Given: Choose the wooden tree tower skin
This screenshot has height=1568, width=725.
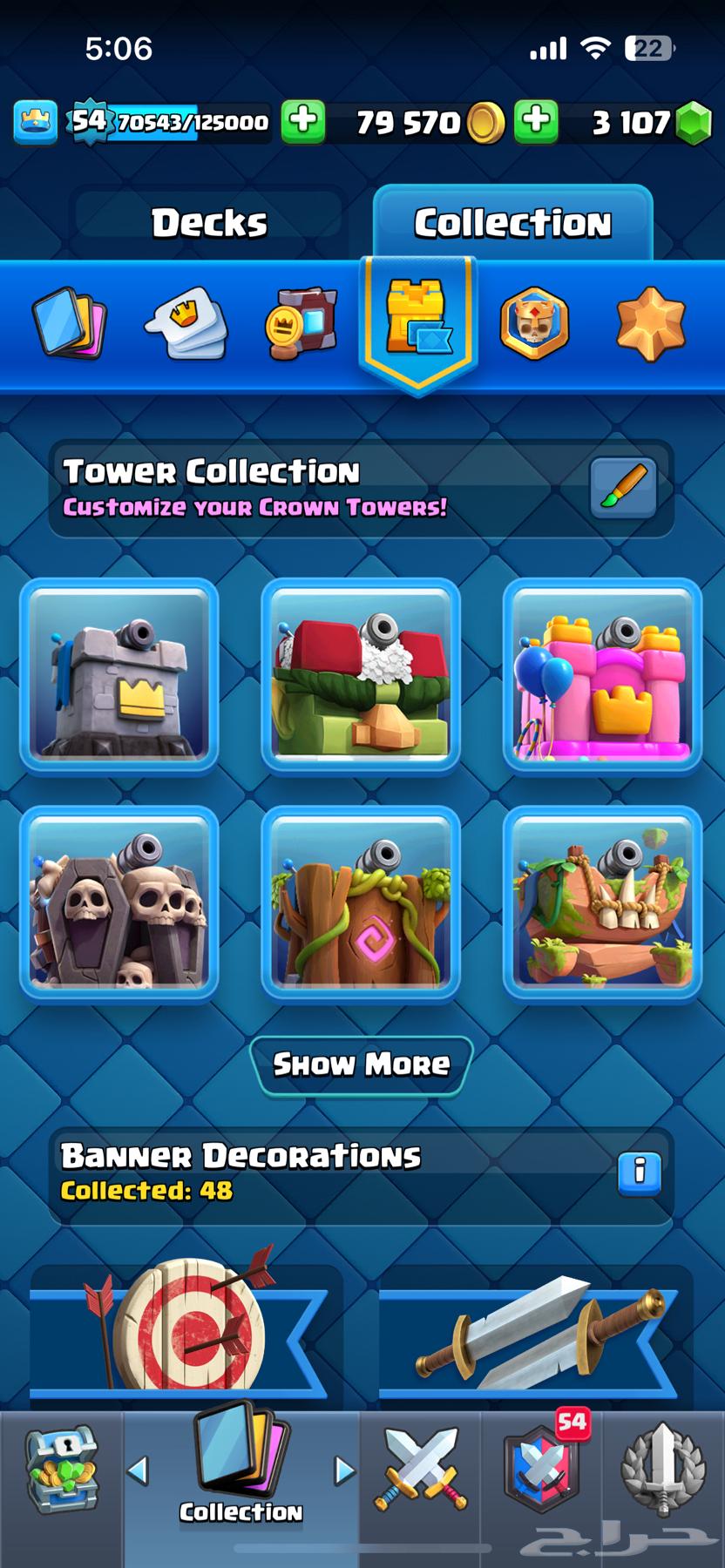Looking at the screenshot, I should click(361, 902).
